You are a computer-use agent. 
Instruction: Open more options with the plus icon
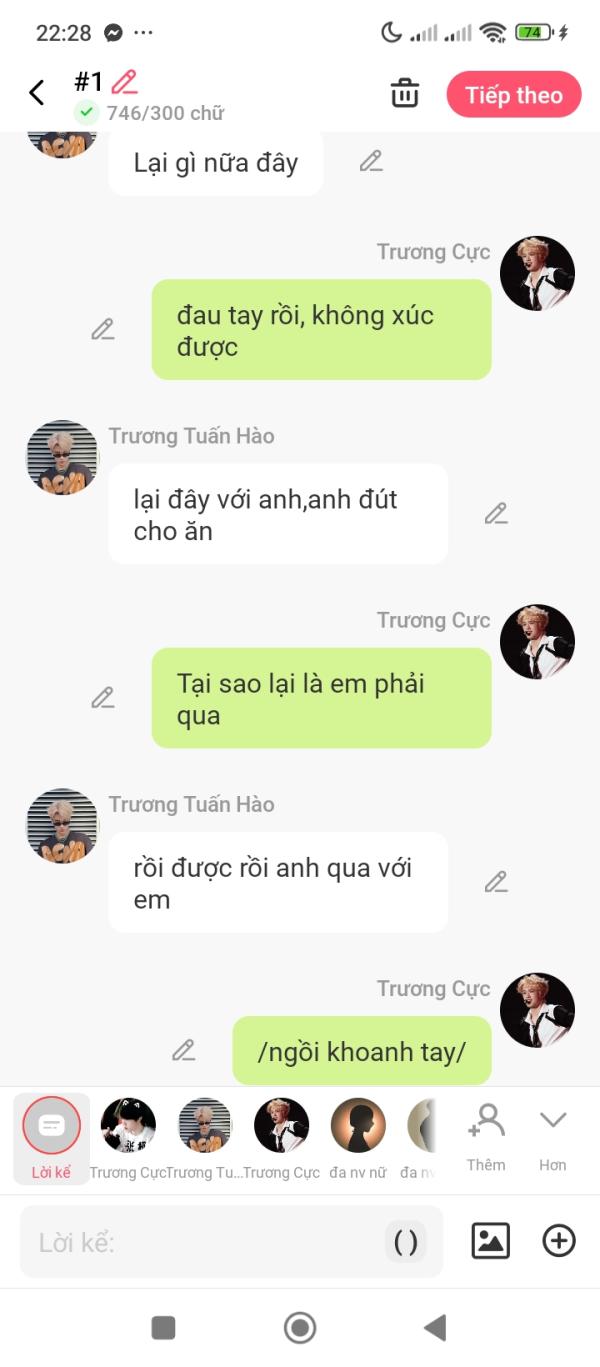click(x=559, y=1241)
